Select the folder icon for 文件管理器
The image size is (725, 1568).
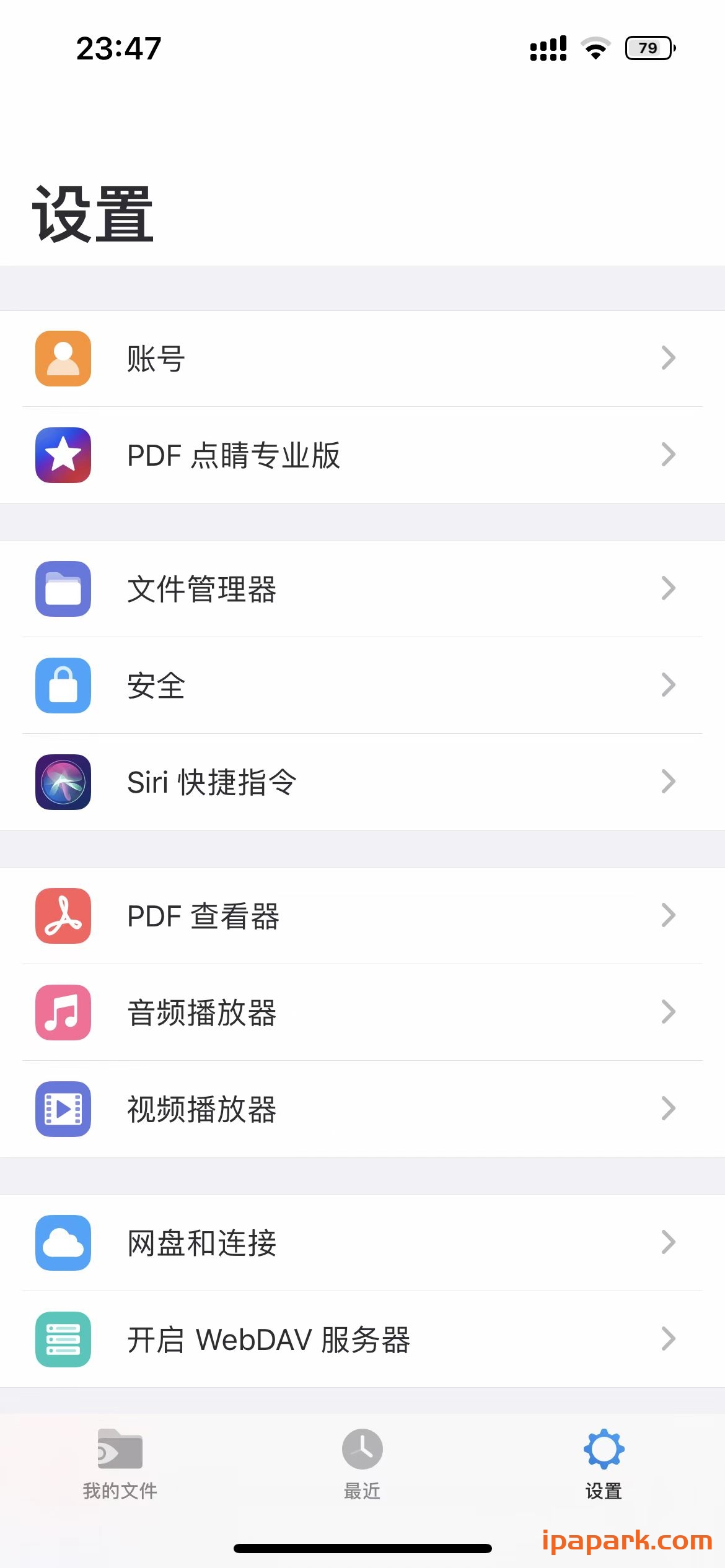(62, 590)
